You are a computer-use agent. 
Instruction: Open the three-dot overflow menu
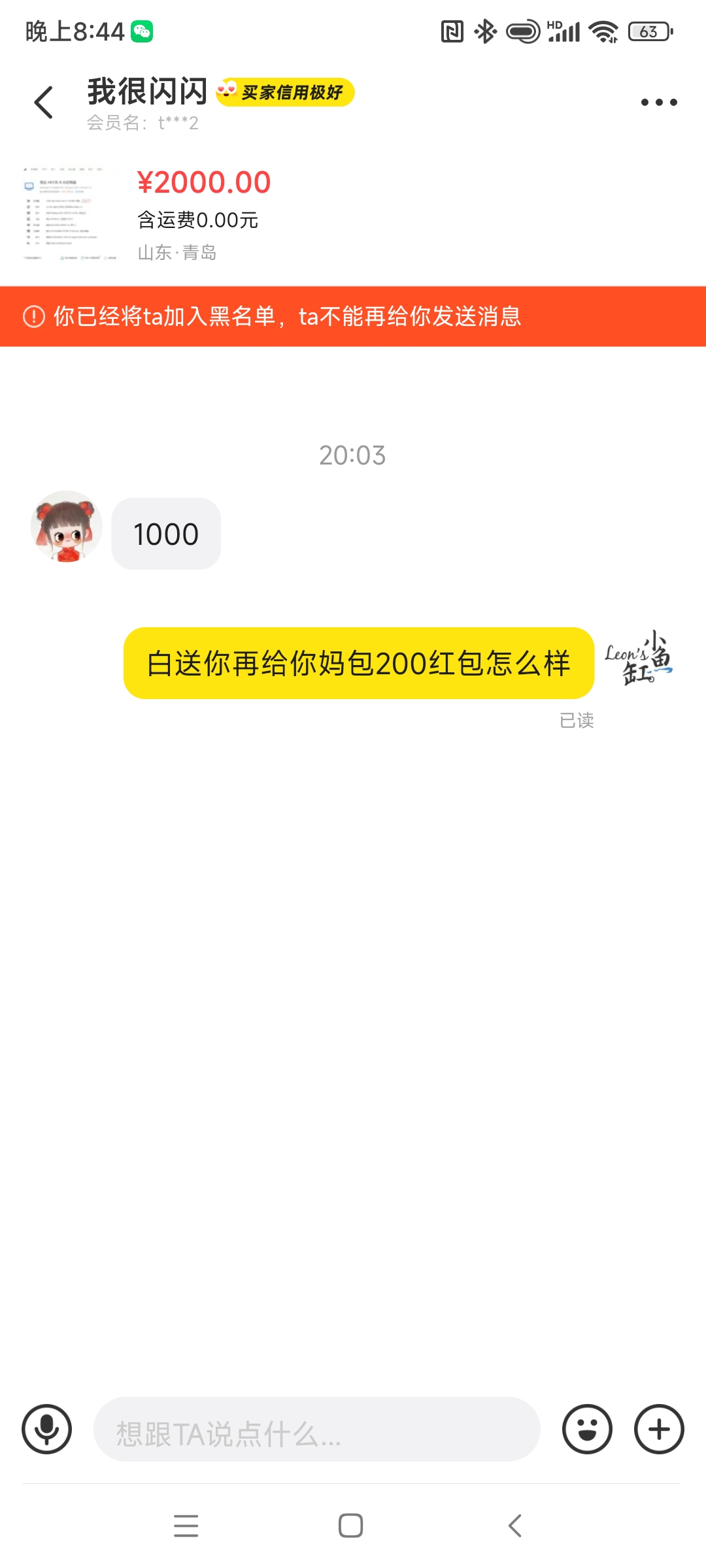[x=659, y=103]
